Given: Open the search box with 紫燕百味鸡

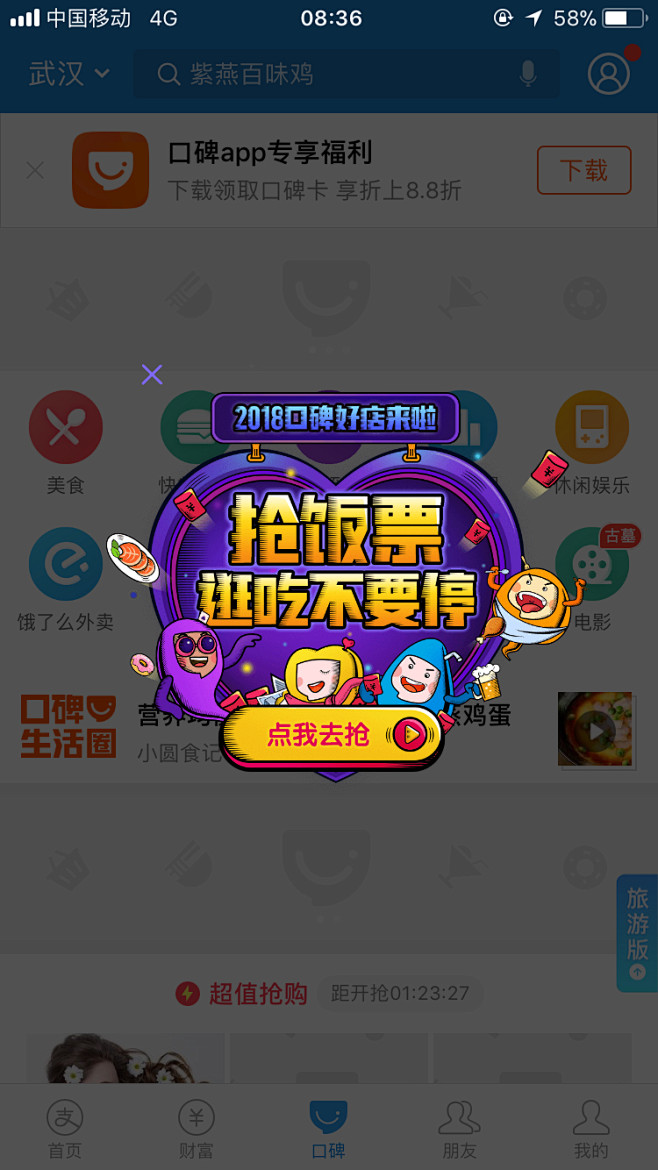Looking at the screenshot, I should (x=330, y=74).
